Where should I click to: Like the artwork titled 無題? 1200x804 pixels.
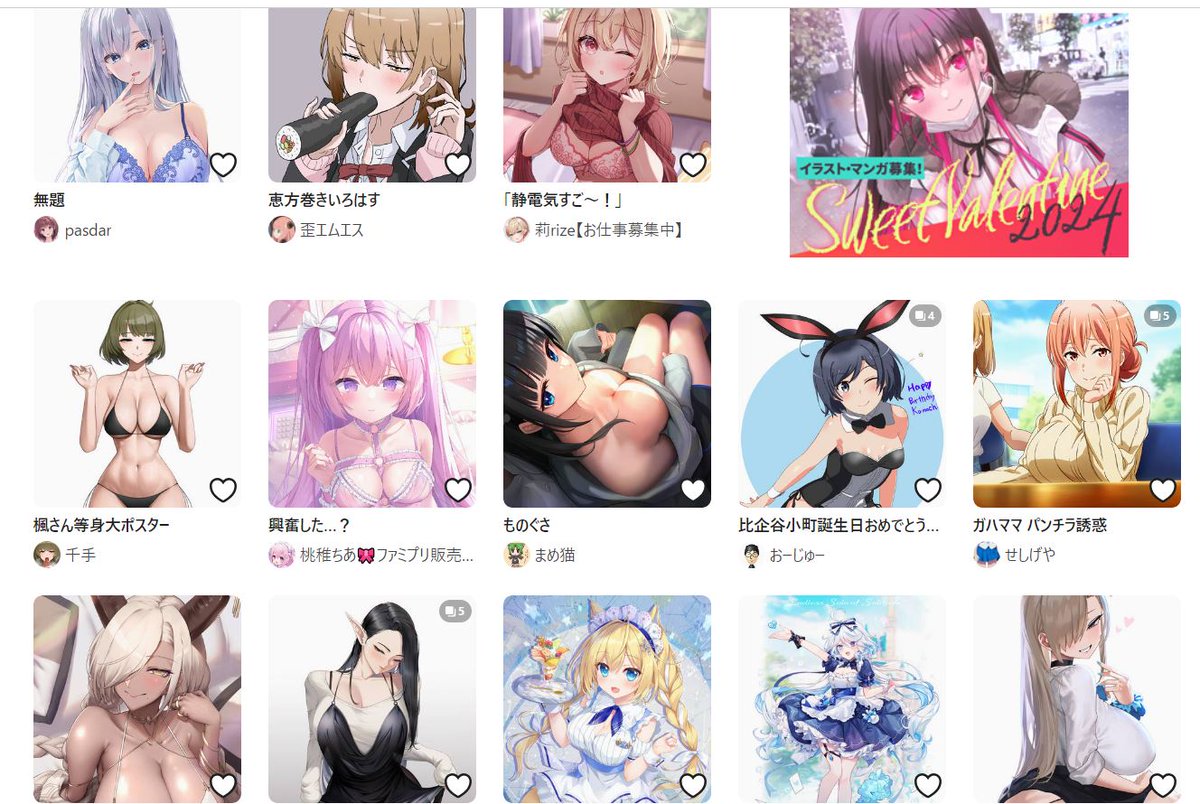coord(223,165)
